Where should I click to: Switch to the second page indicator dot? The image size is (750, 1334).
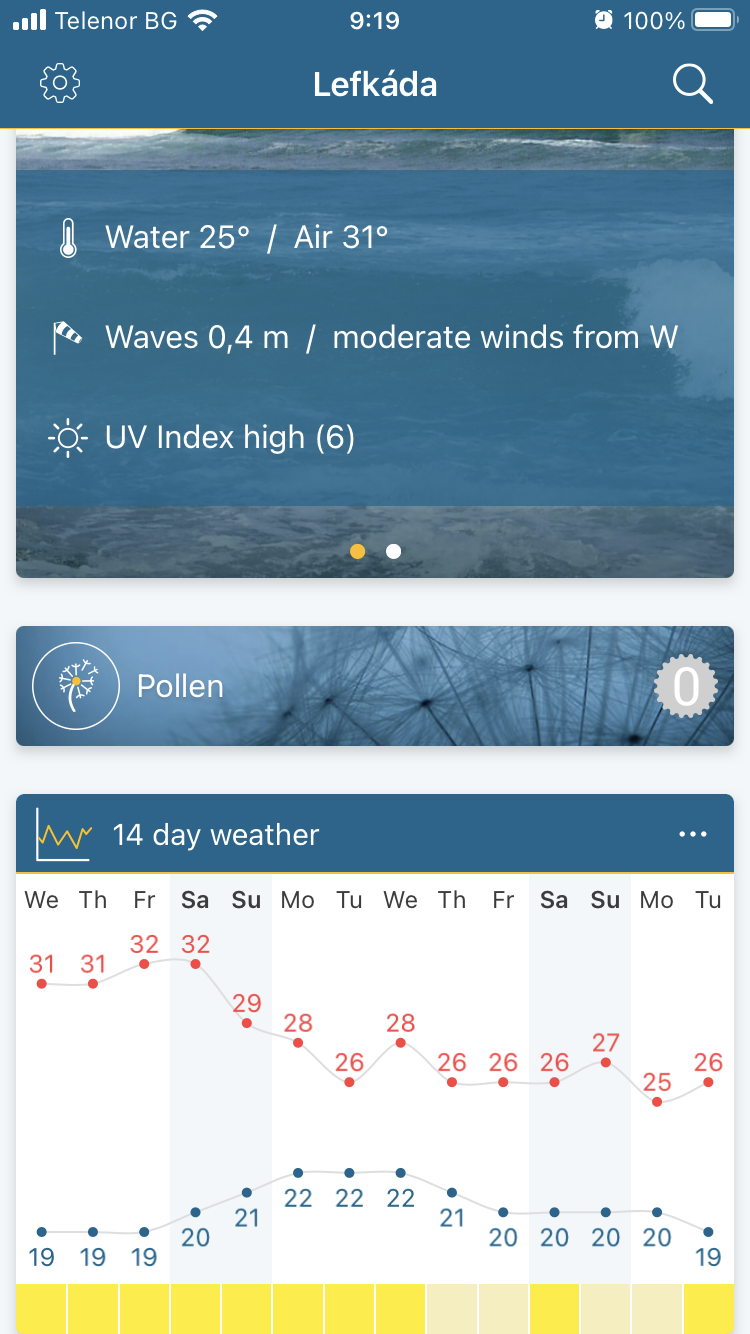394,551
